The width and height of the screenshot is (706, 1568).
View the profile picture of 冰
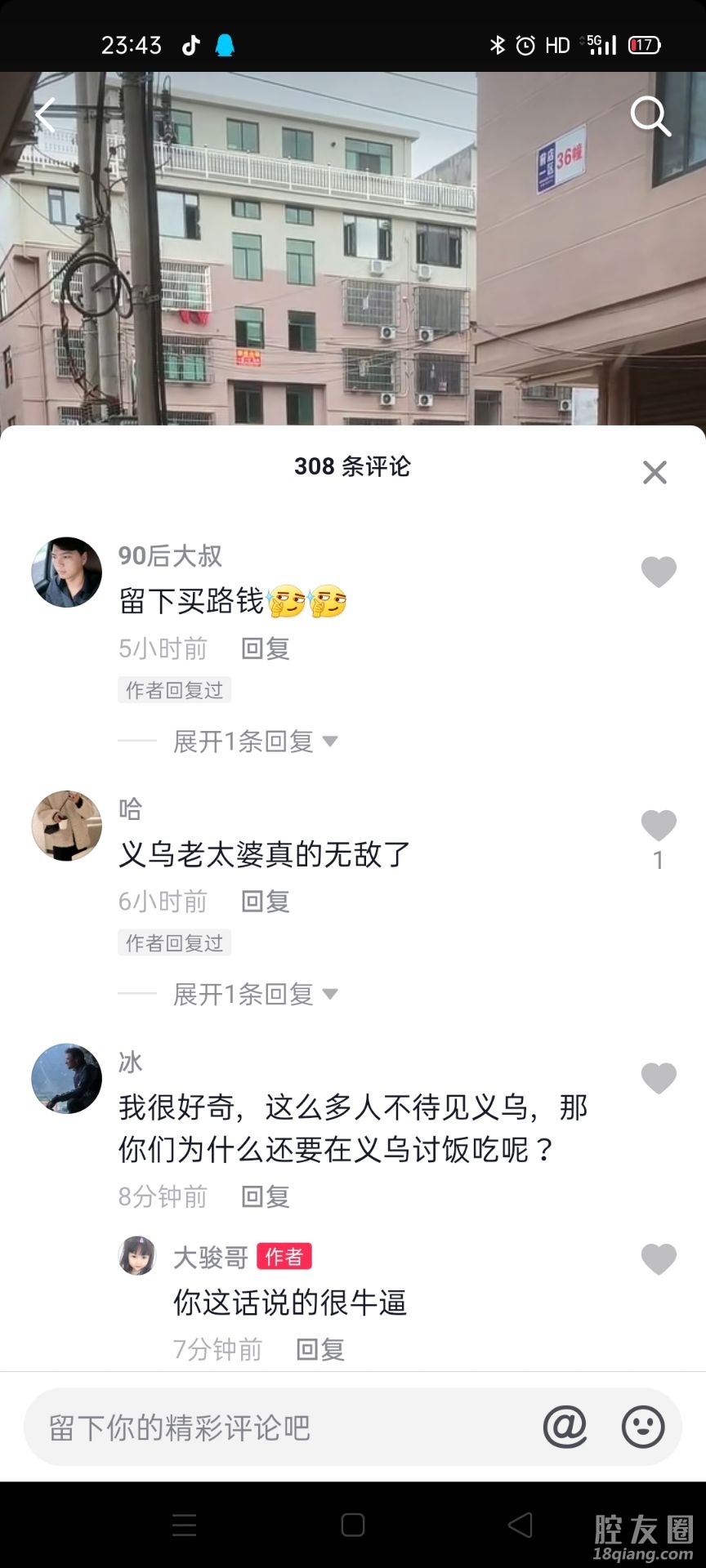pyautogui.click(x=67, y=1079)
